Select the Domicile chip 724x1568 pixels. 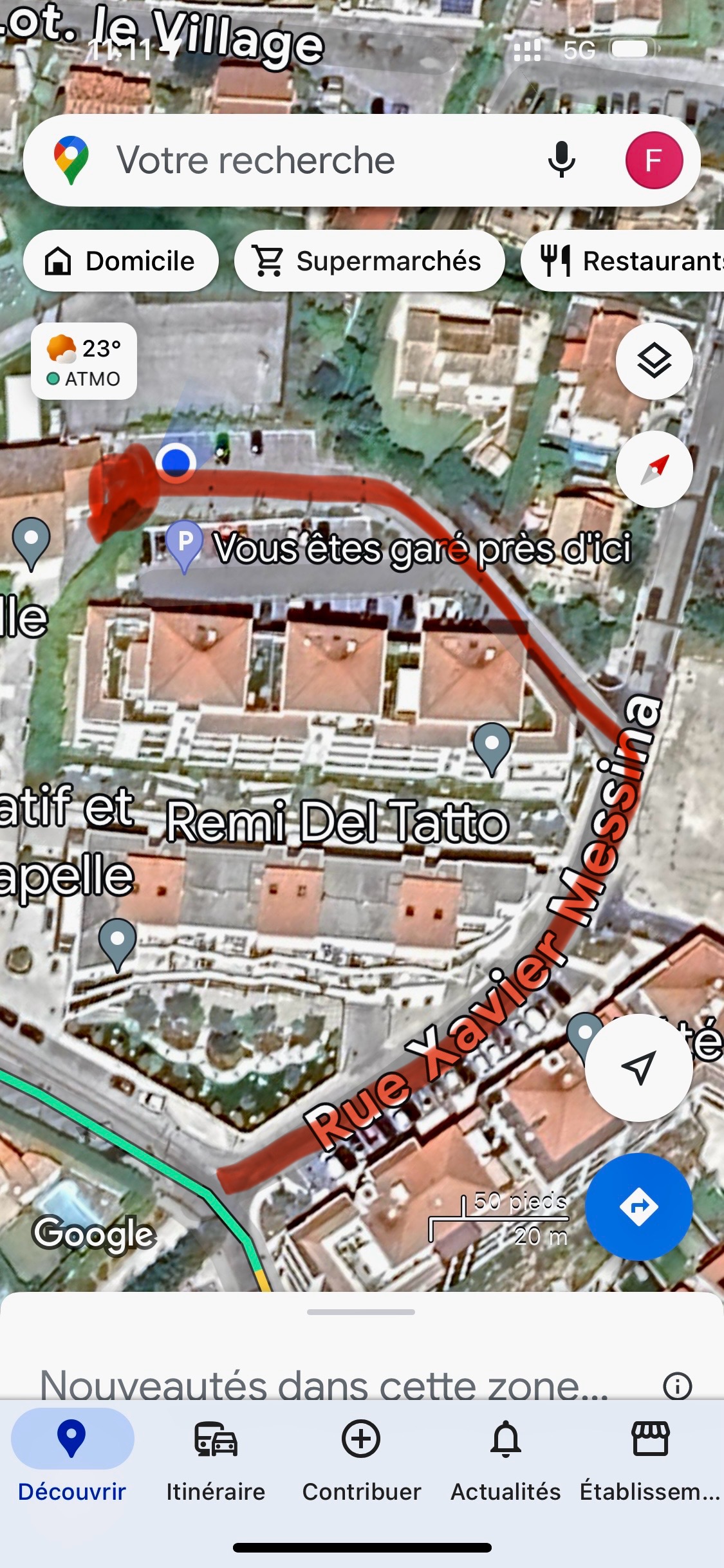coord(121,261)
